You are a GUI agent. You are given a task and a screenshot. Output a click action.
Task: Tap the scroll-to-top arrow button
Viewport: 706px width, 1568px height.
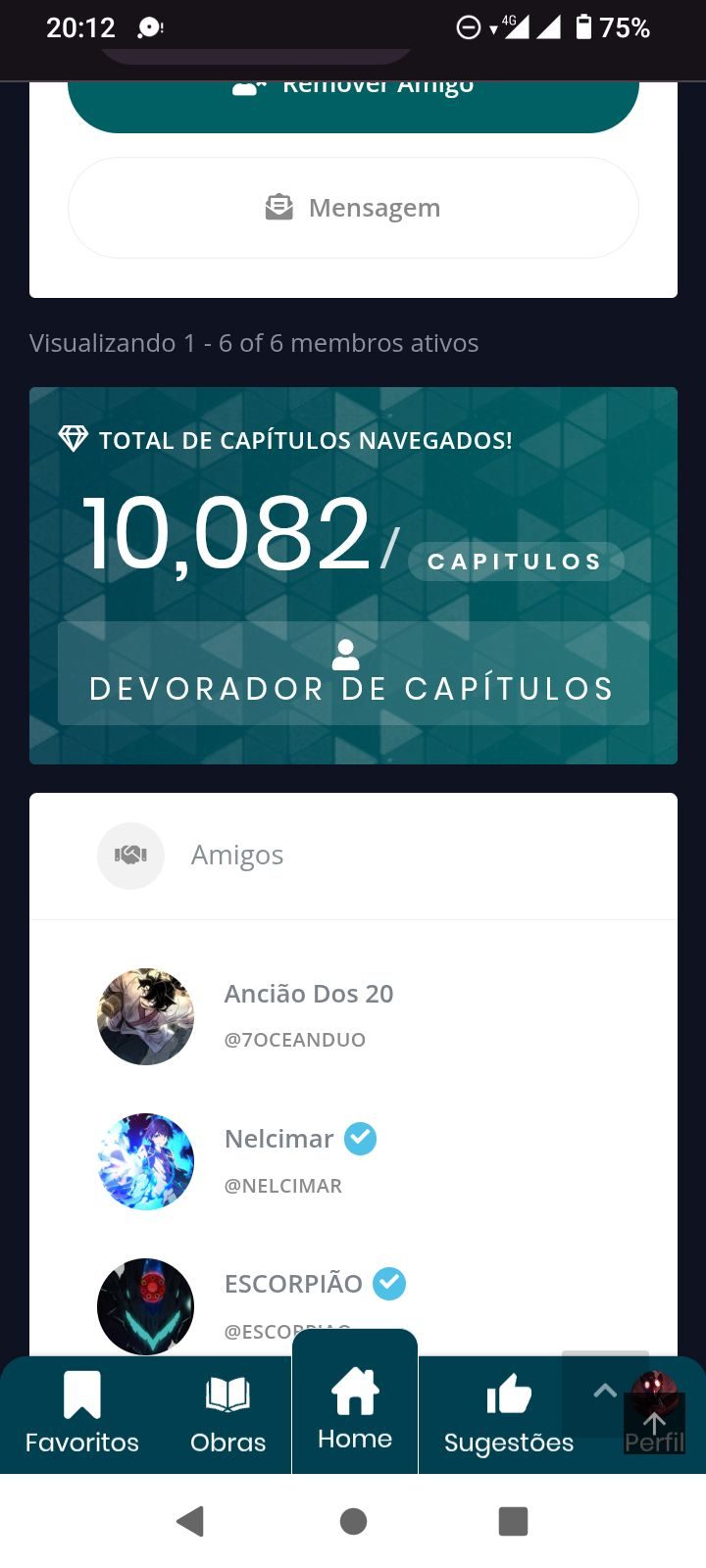[x=605, y=1390]
